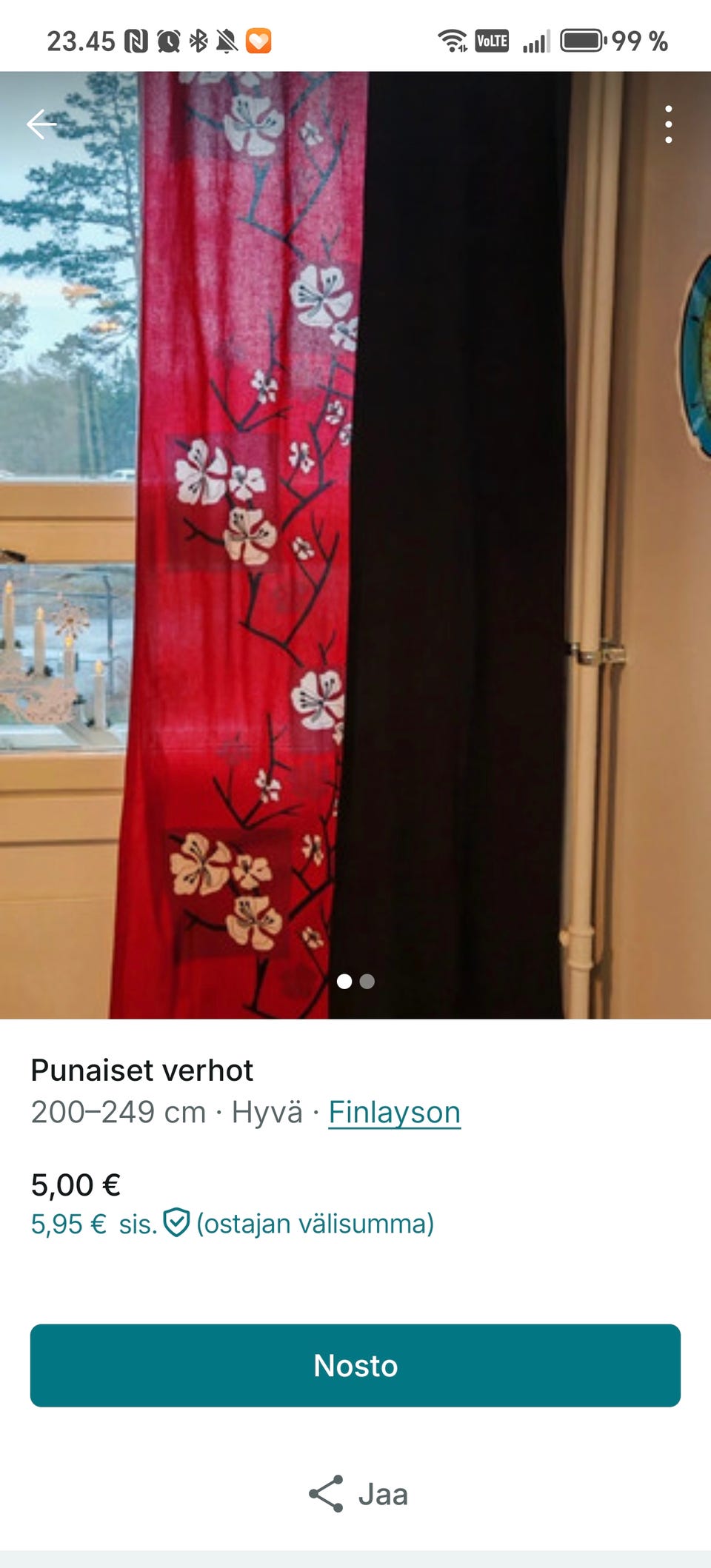Screen dimensions: 711x1568
Task: Tap the Nosto button
Action: coord(355,1366)
